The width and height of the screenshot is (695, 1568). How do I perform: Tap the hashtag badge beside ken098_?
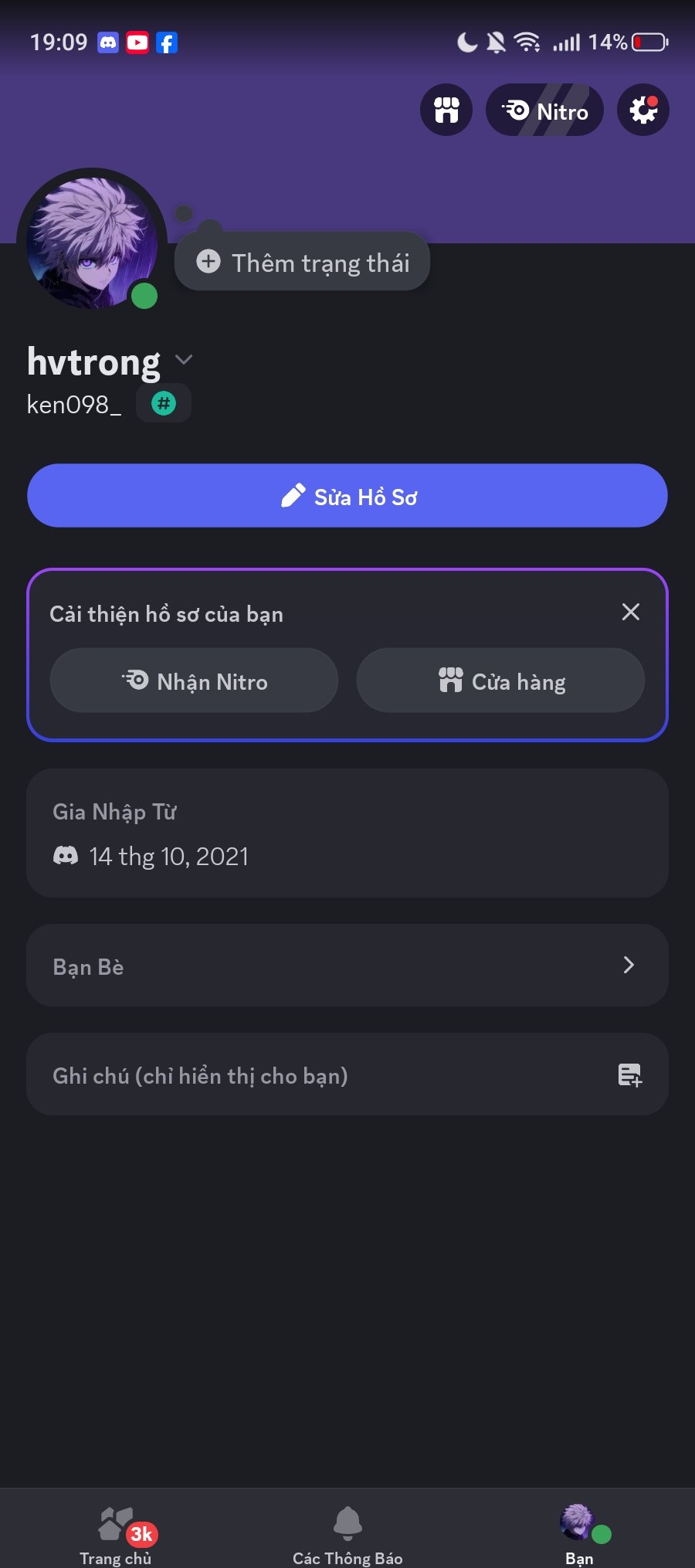point(164,403)
